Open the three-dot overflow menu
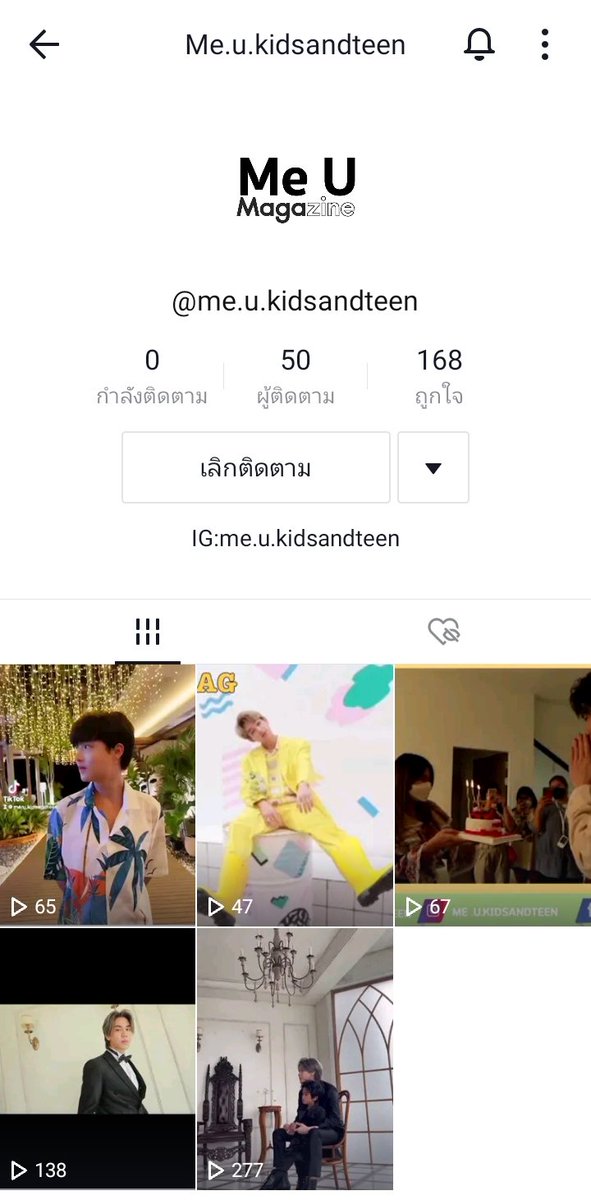591x1200 pixels. pyautogui.click(x=545, y=44)
